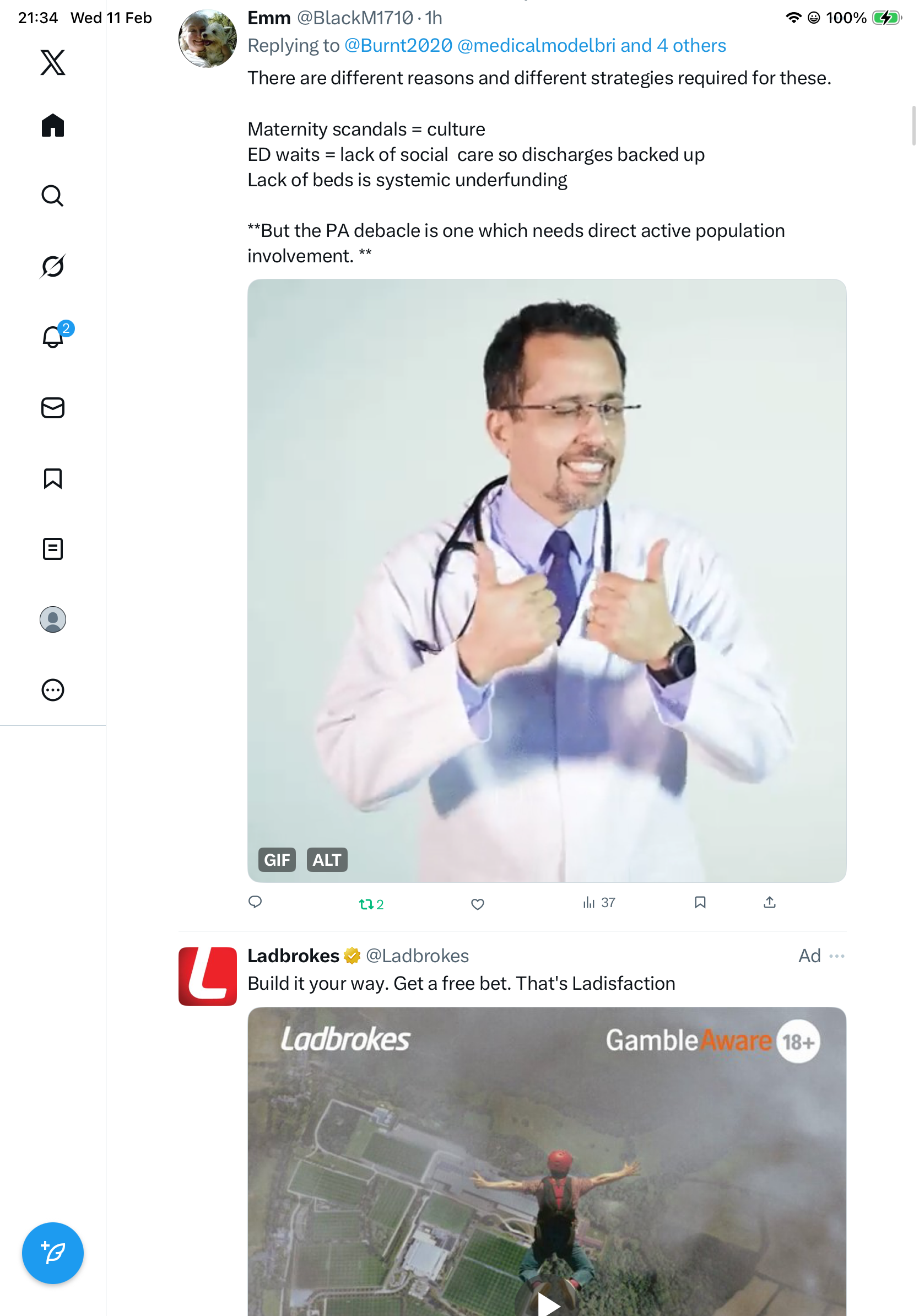This screenshot has width=919, height=1316.
Task: Reply to Emm's post
Action: click(255, 902)
